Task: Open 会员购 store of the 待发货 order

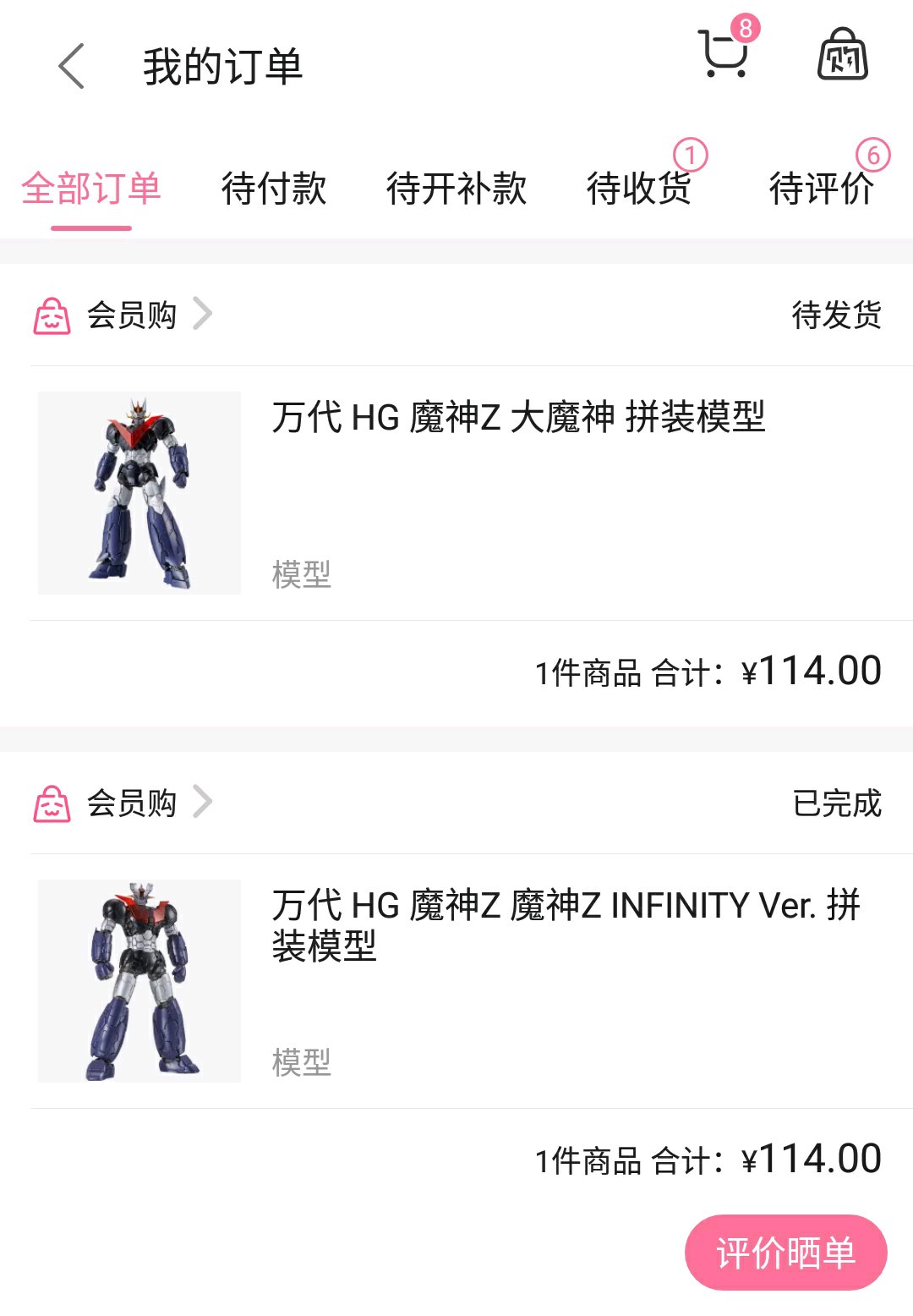Action: pos(131,315)
